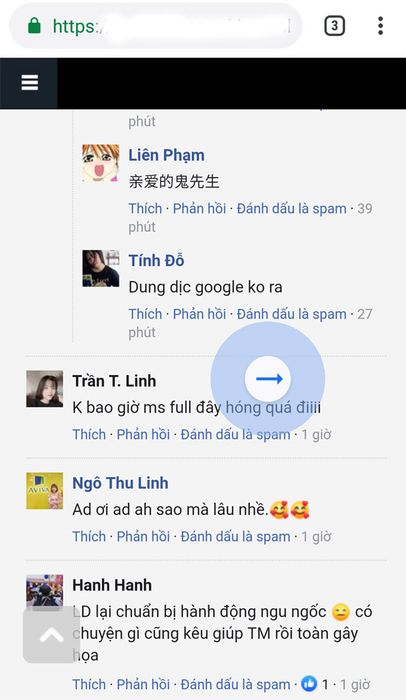Like Liên Phạm's comment
406x700 pixels.
145,208
